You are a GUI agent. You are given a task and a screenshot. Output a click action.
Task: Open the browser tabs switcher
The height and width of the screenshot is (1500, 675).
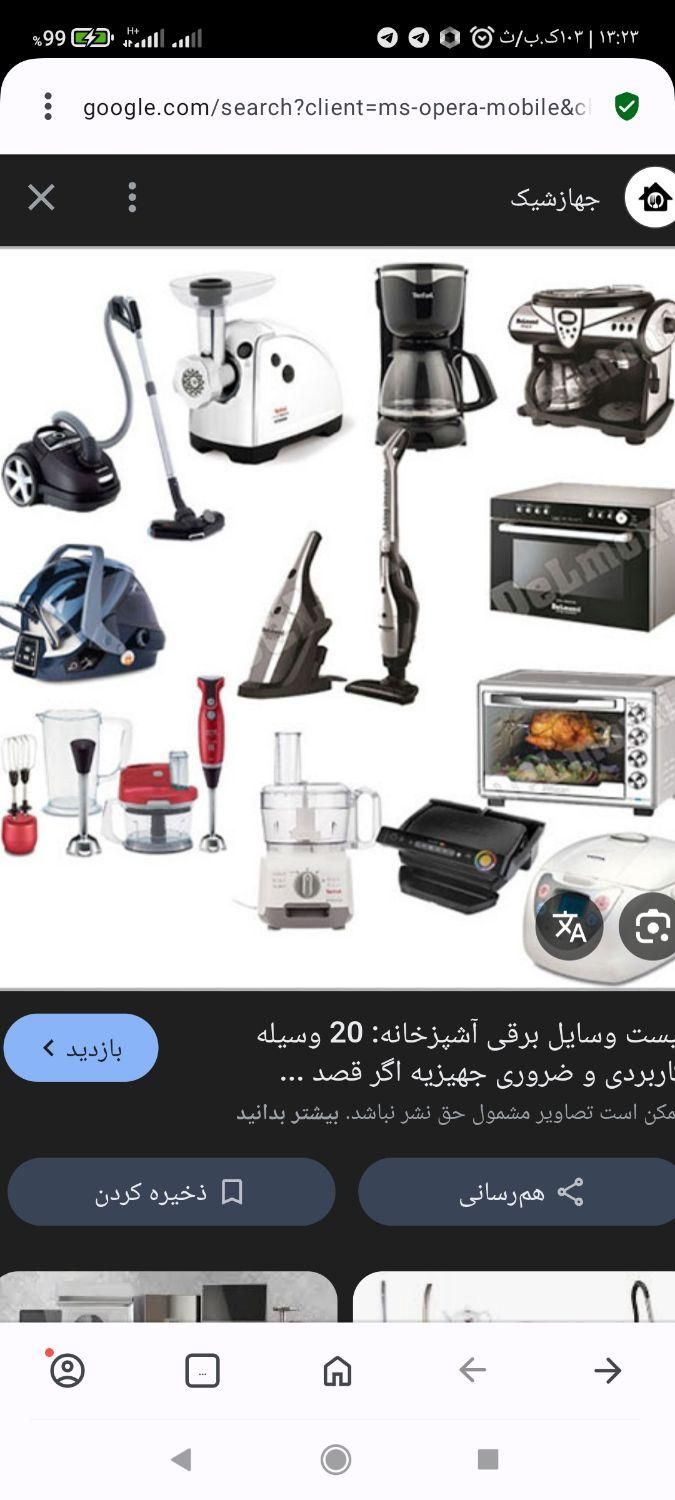coord(202,1370)
